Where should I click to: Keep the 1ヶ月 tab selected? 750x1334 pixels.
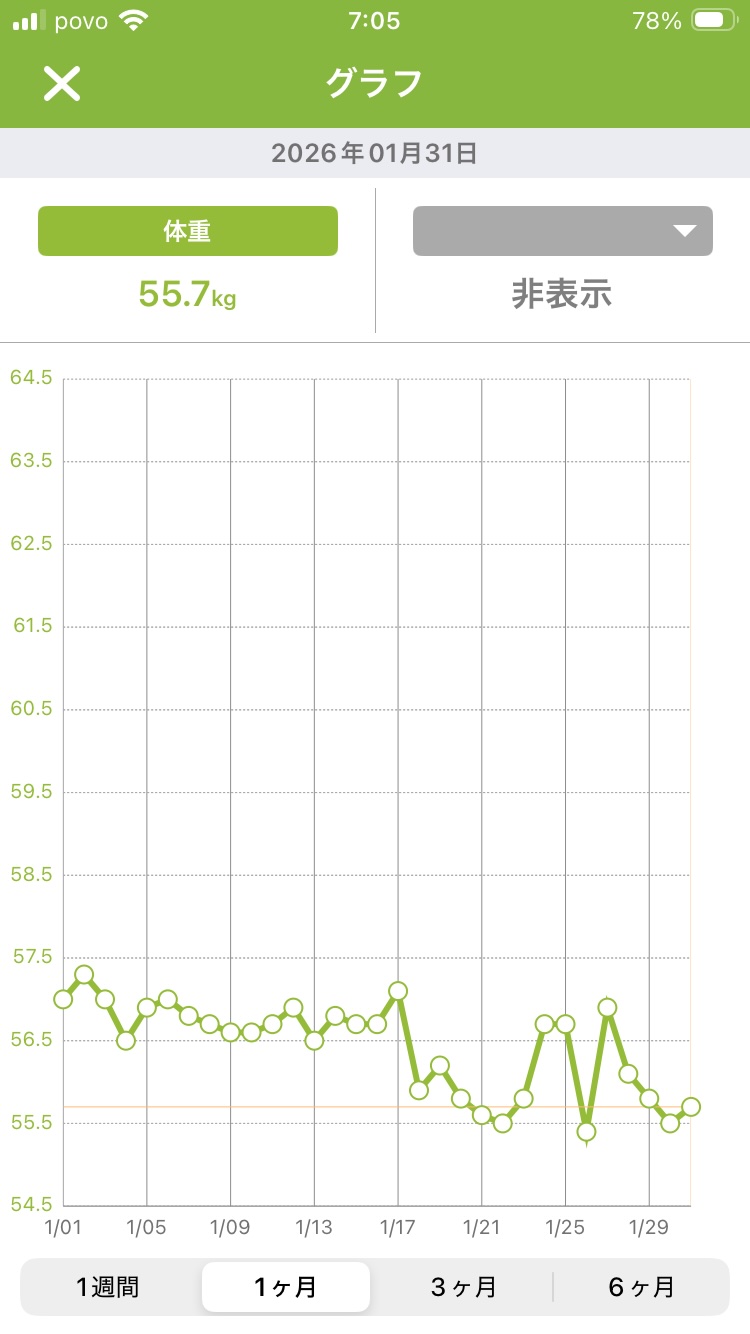pos(285,1288)
